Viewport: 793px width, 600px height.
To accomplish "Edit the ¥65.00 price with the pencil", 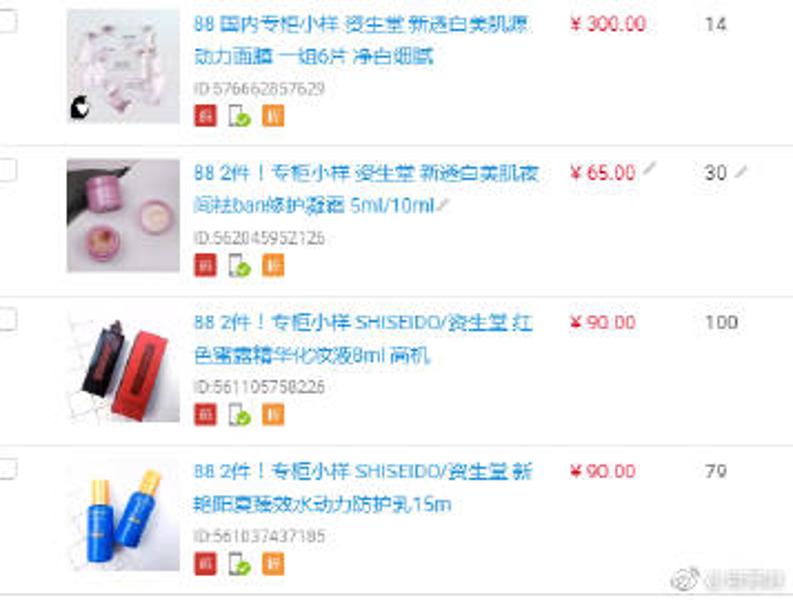I will coord(649,170).
